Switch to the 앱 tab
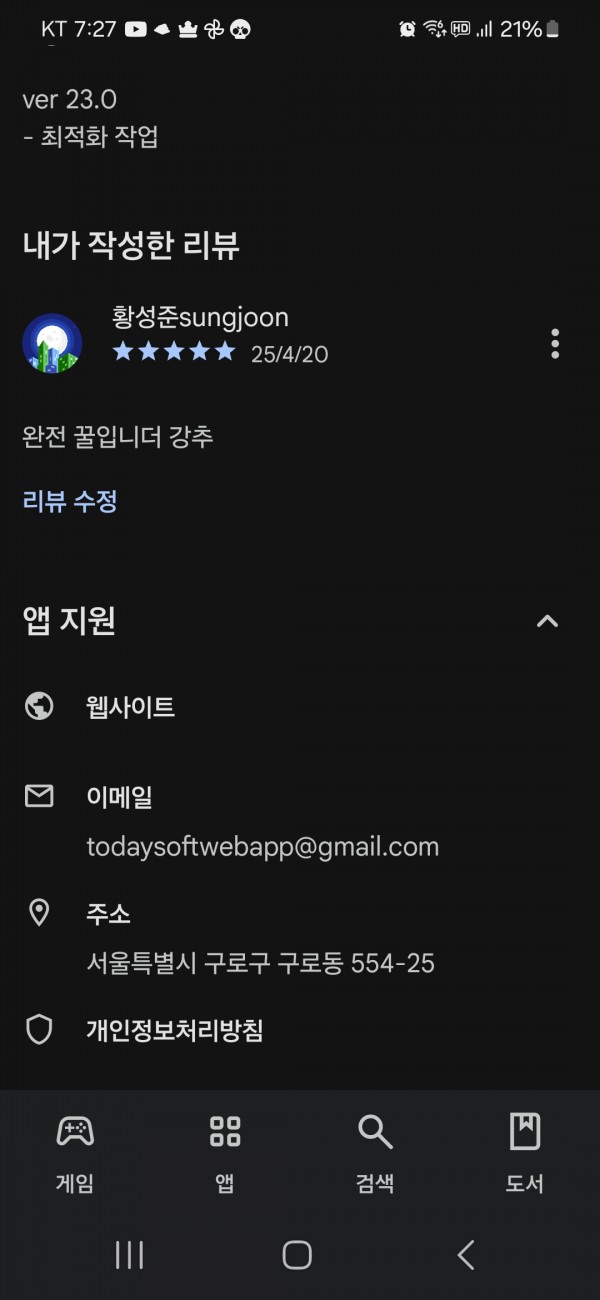 pos(225,1153)
